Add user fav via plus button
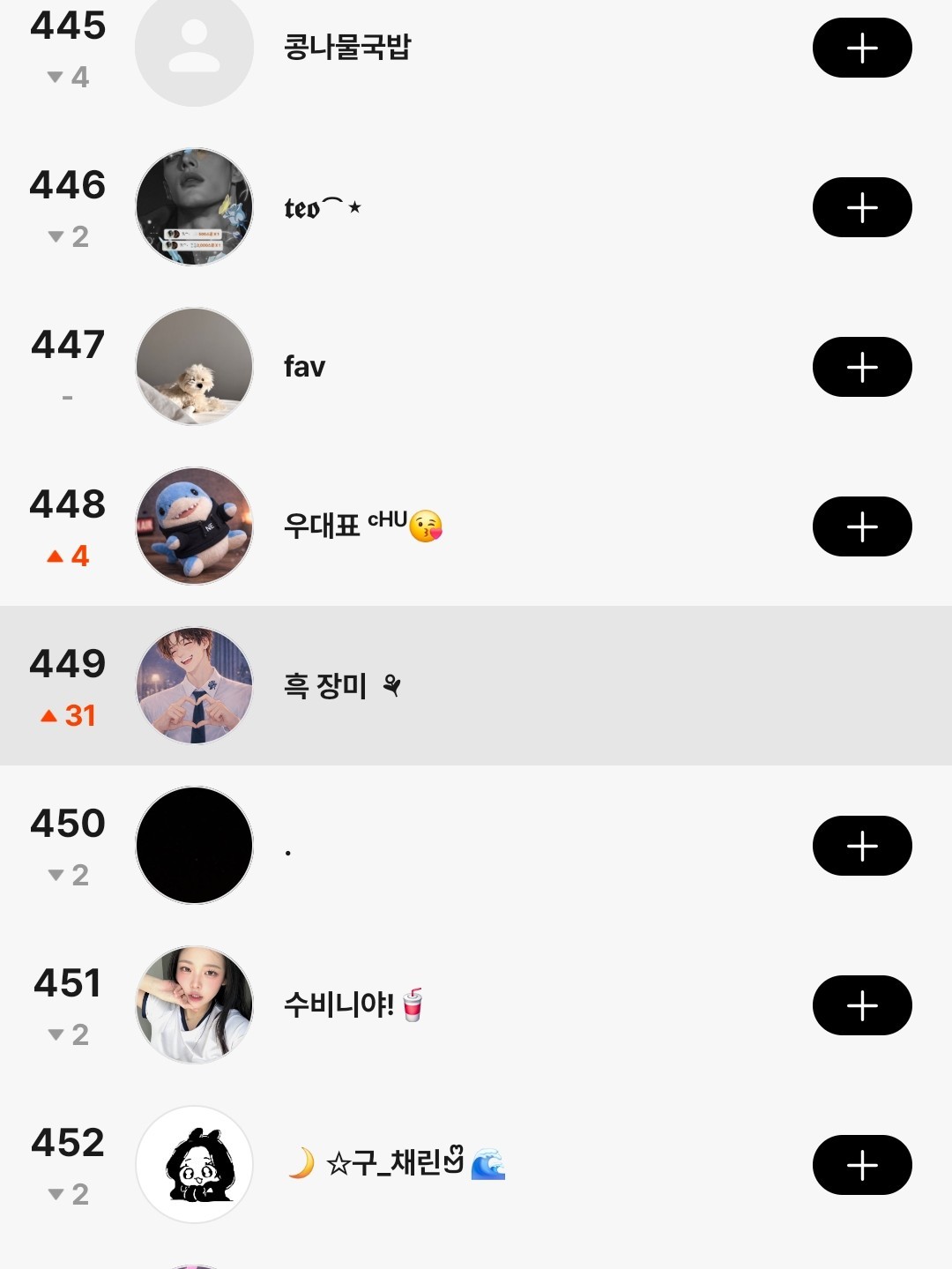Screen dimensions: 952x1269 (x=861, y=367)
